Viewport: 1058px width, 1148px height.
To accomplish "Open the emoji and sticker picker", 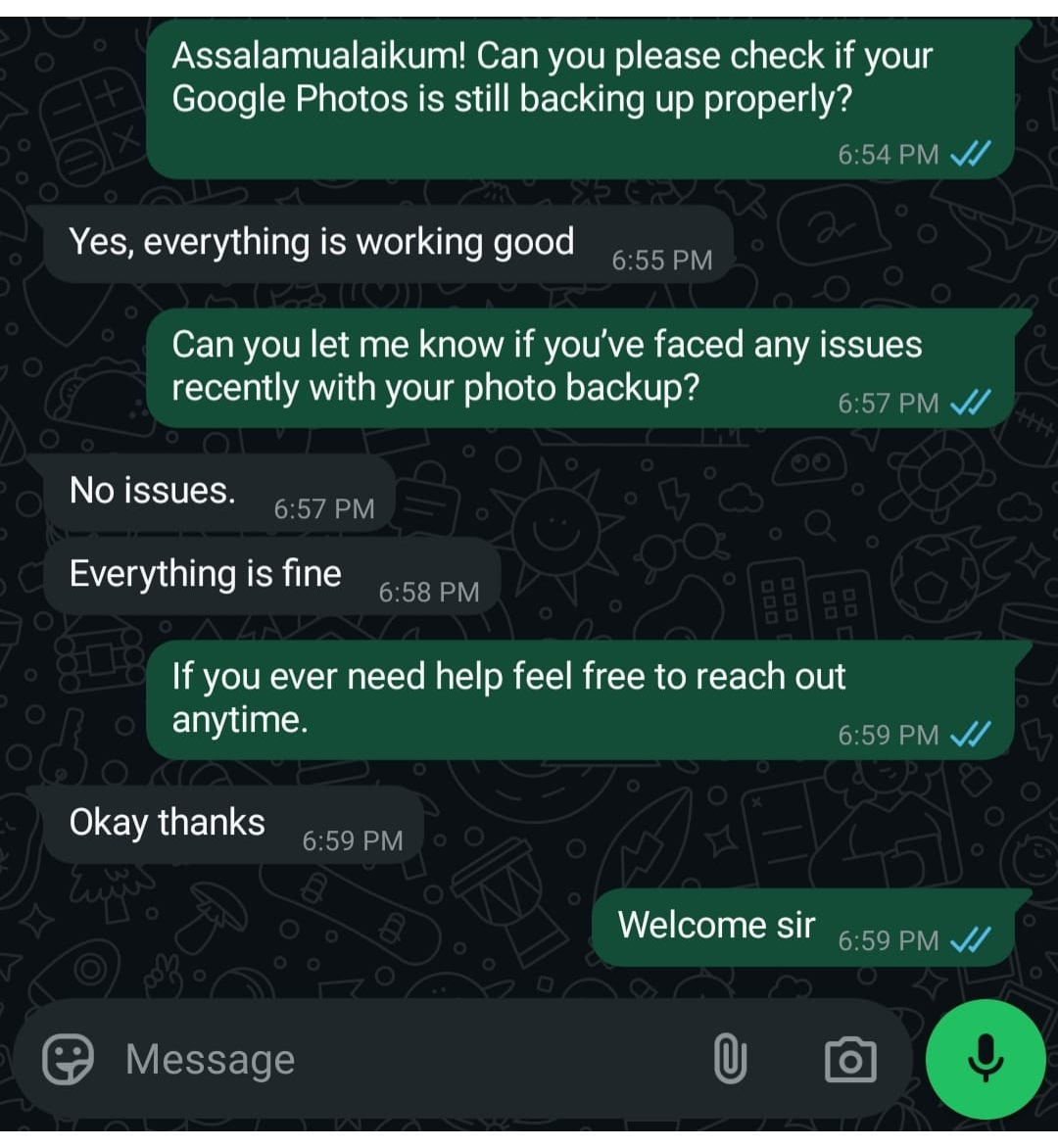I will click(69, 1059).
